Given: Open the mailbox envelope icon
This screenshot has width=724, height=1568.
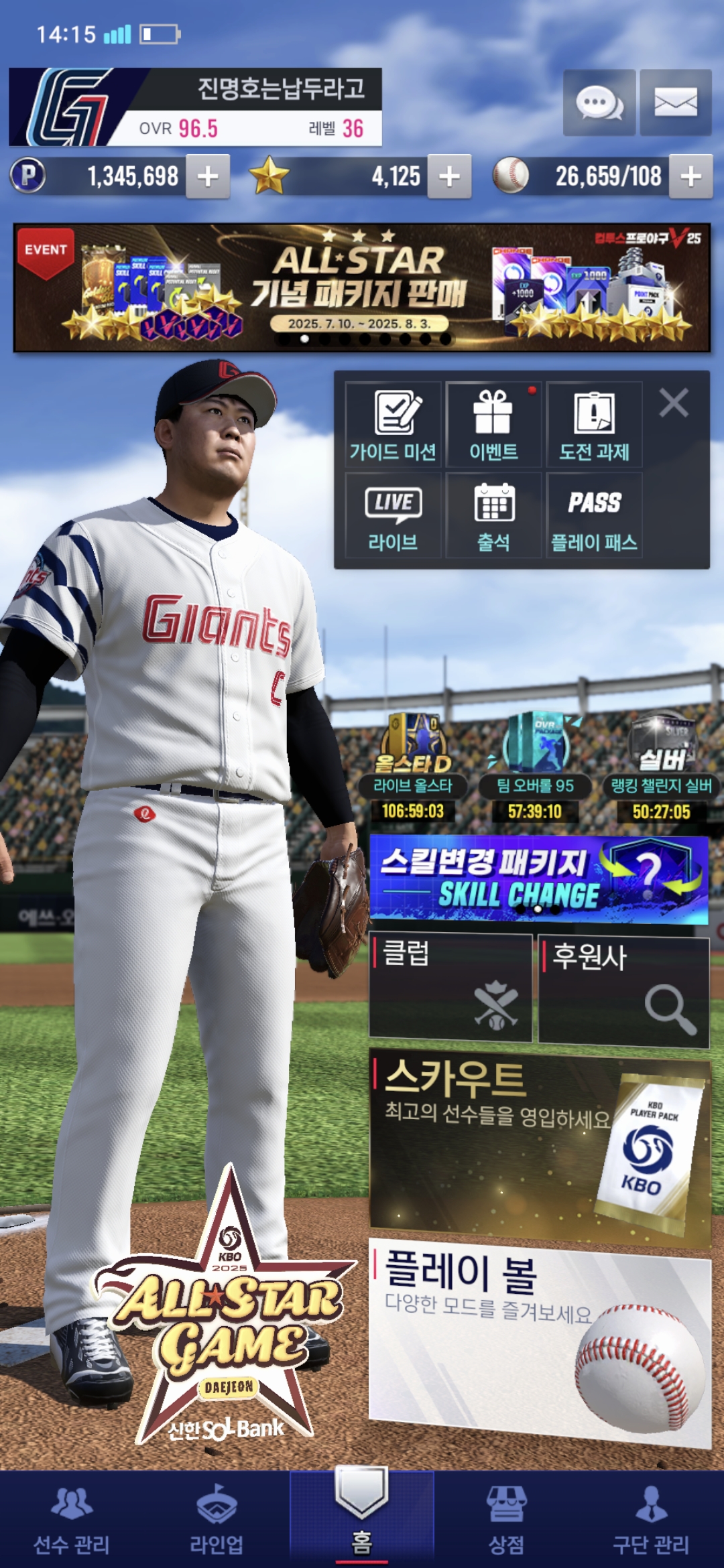Looking at the screenshot, I should point(676,103).
